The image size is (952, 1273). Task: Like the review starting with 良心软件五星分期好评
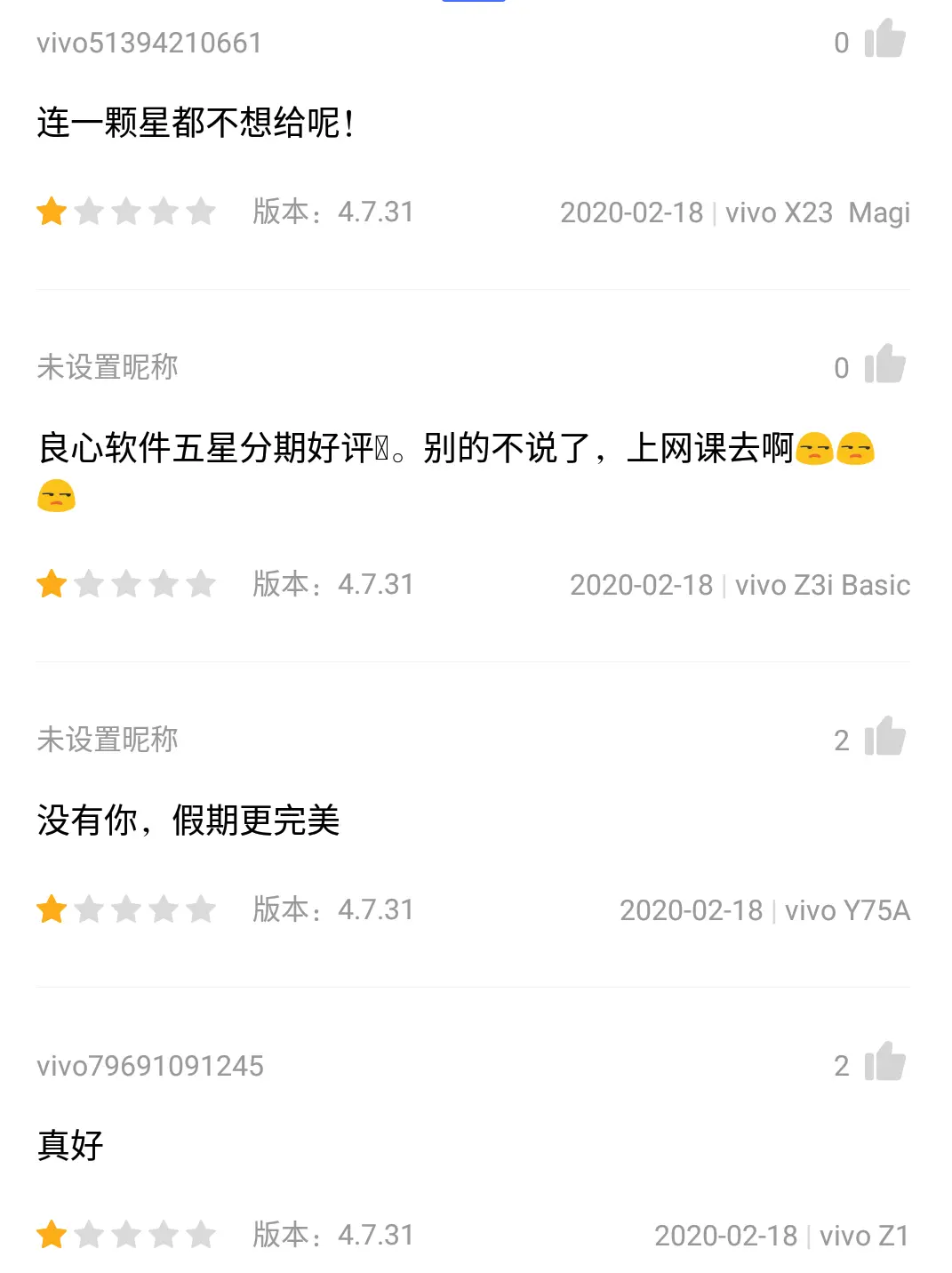pos(884,365)
